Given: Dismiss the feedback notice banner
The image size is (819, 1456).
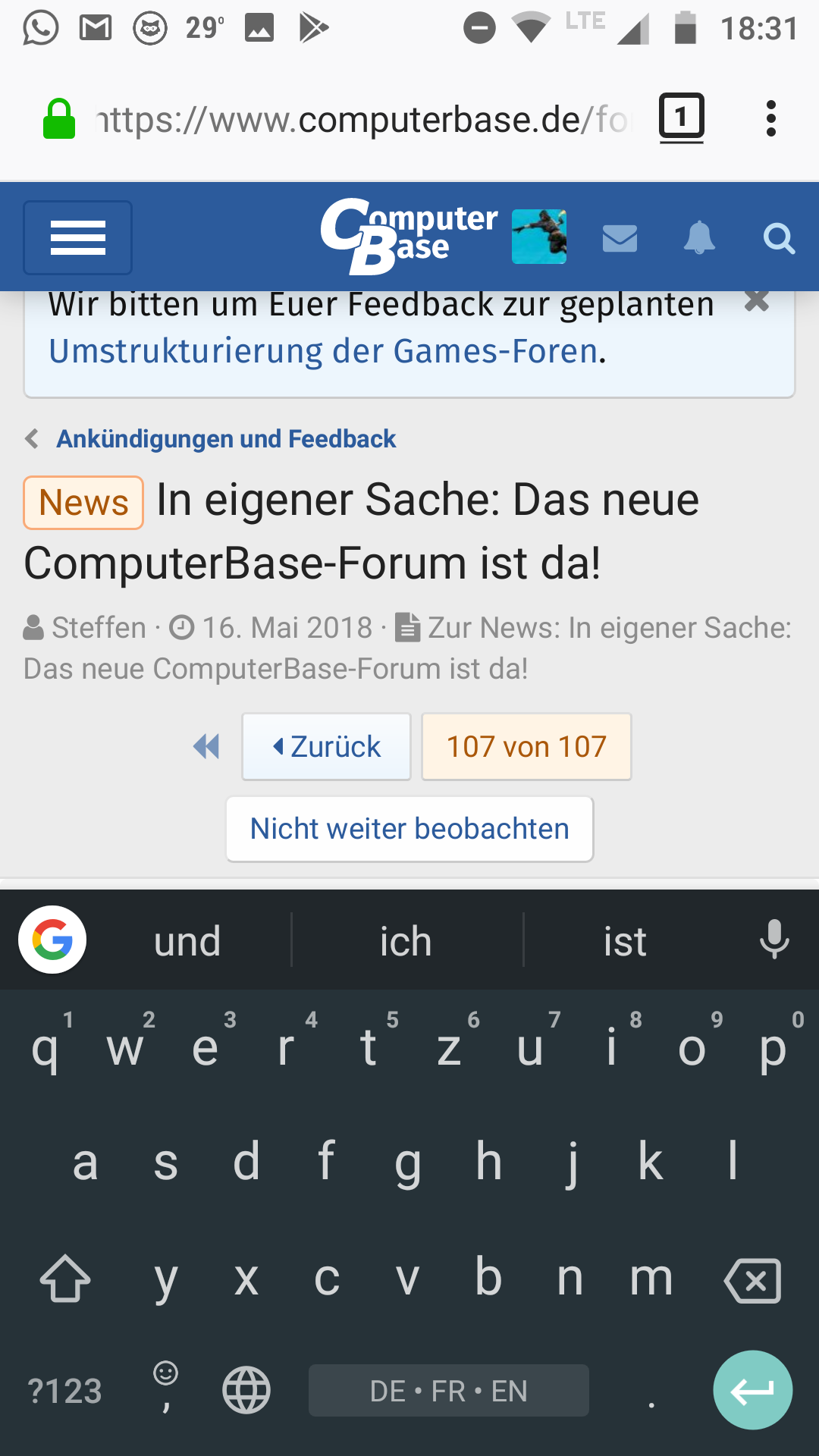Looking at the screenshot, I should coord(756,302).
